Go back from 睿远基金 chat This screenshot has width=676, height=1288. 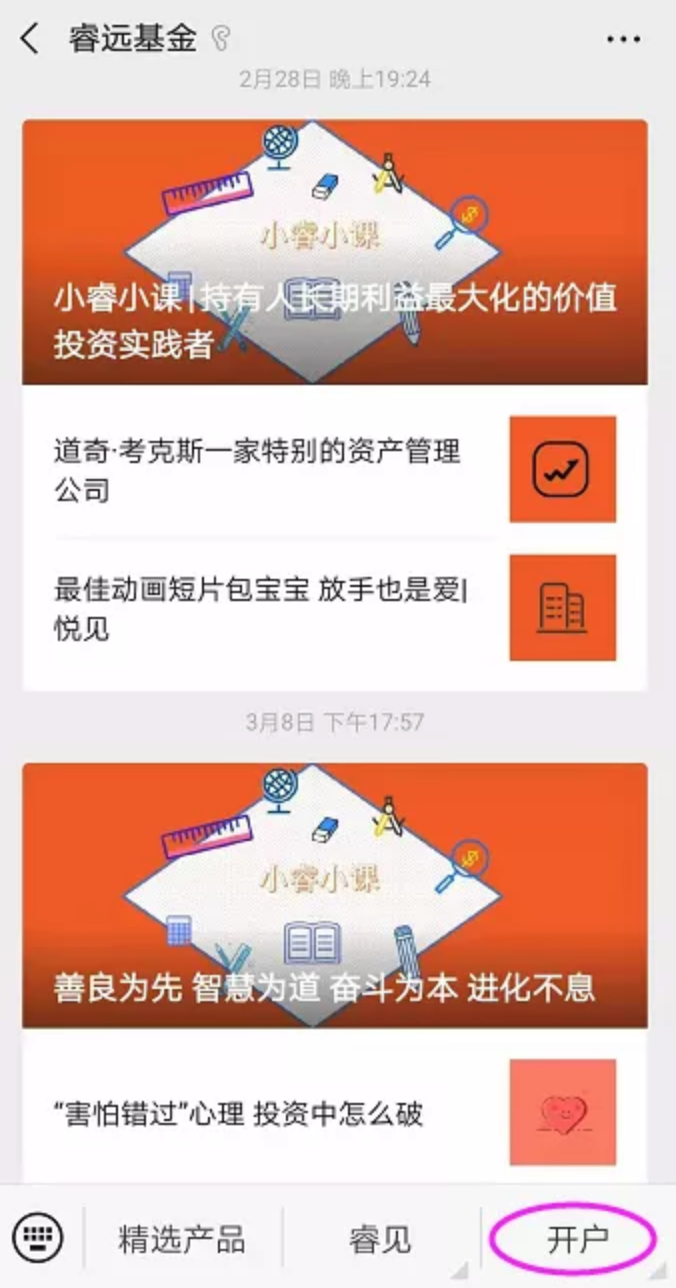[x=30, y=39]
